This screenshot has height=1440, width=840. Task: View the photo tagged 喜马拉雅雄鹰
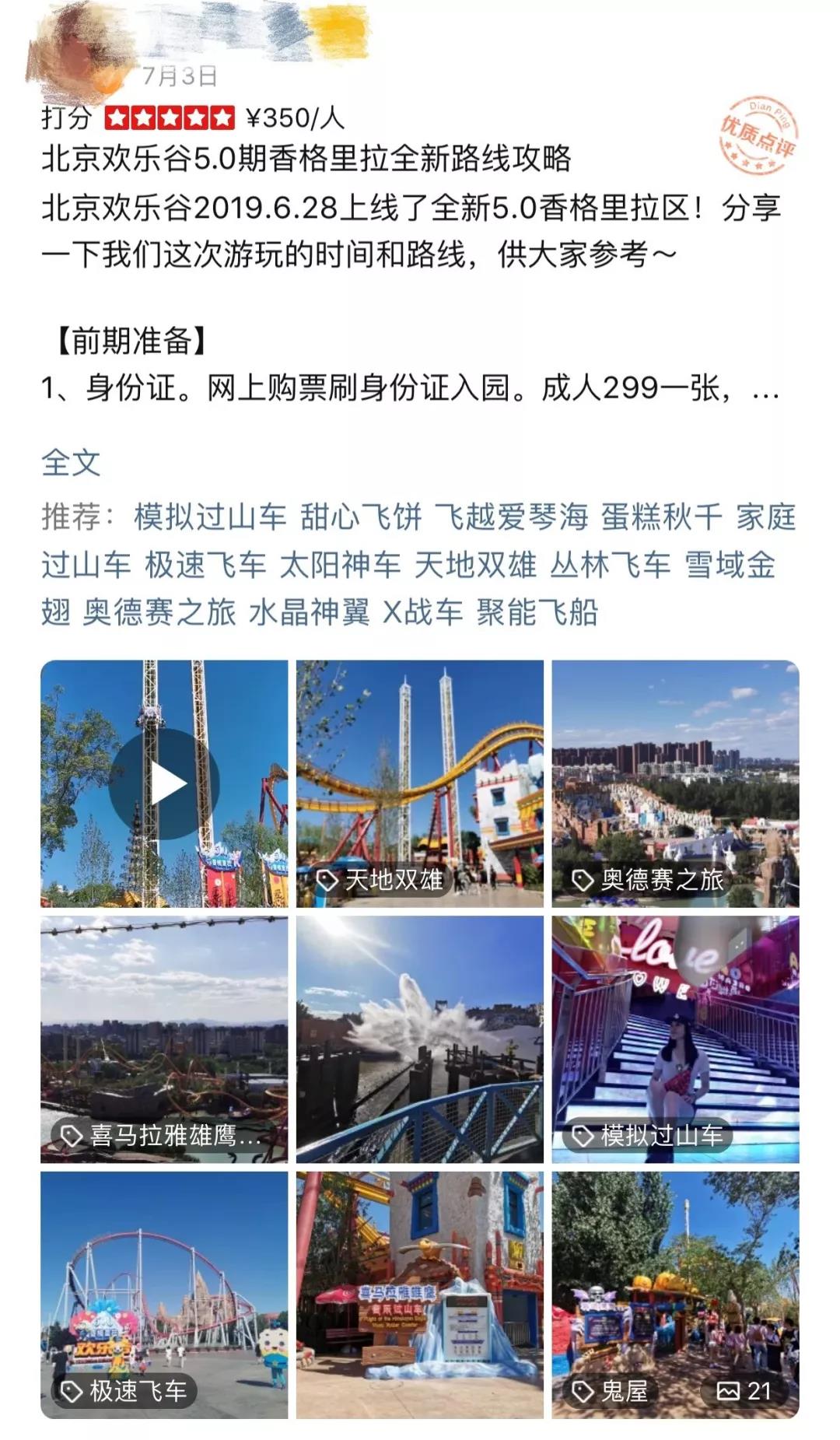(163, 1039)
